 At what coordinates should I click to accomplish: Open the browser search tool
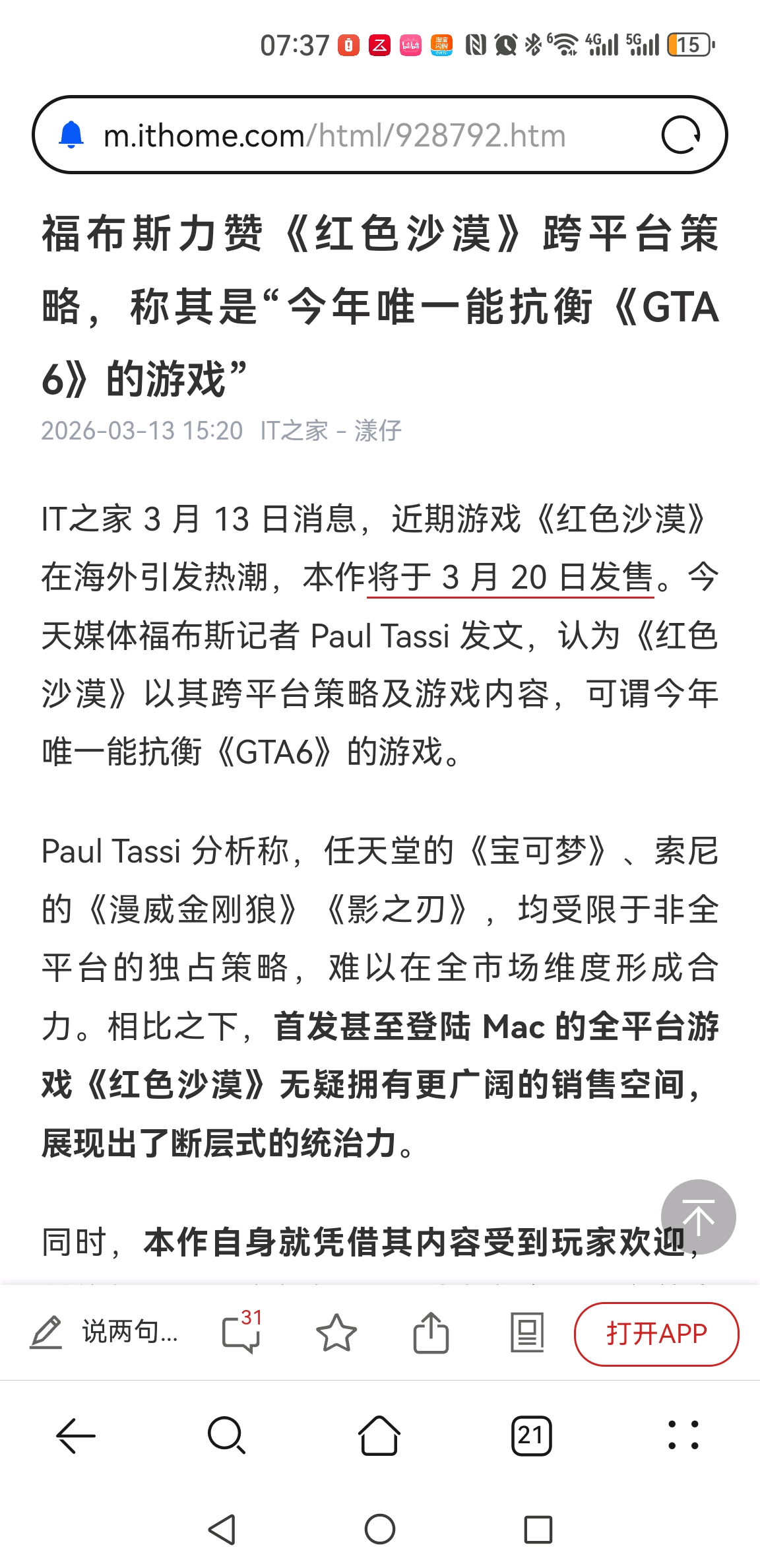pyautogui.click(x=227, y=1435)
